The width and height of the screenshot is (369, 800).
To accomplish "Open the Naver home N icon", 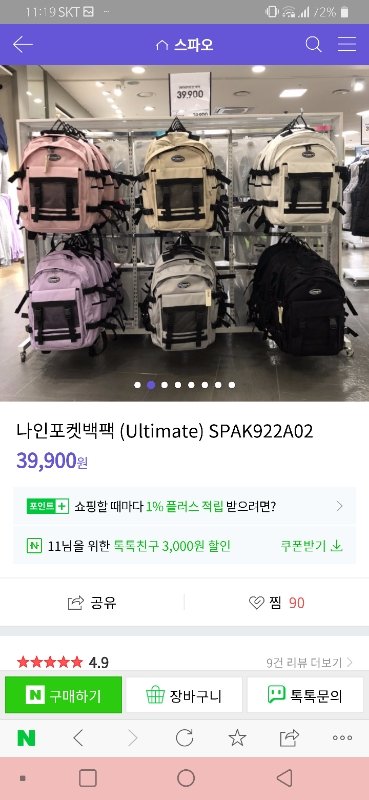I will tap(27, 738).
